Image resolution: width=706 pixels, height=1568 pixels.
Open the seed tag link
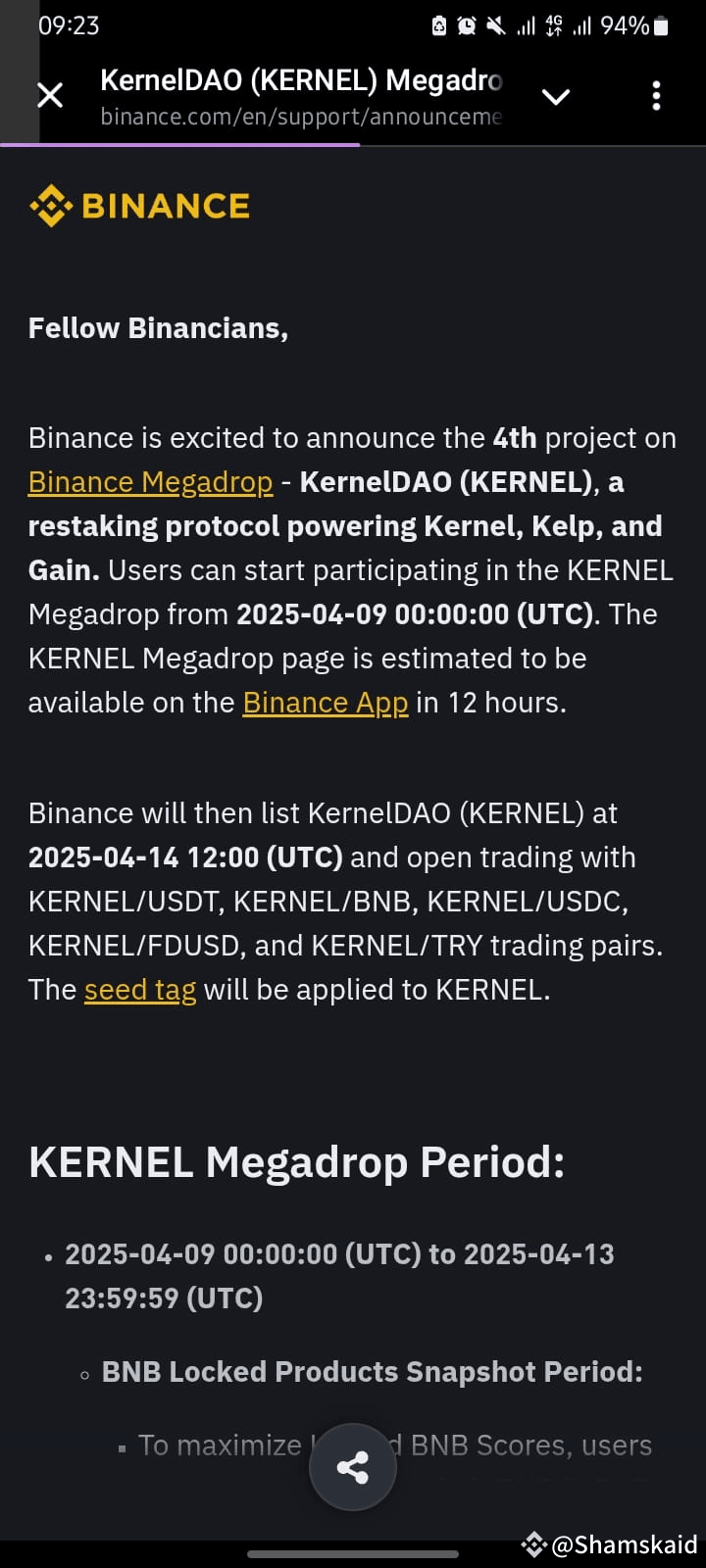(140, 989)
